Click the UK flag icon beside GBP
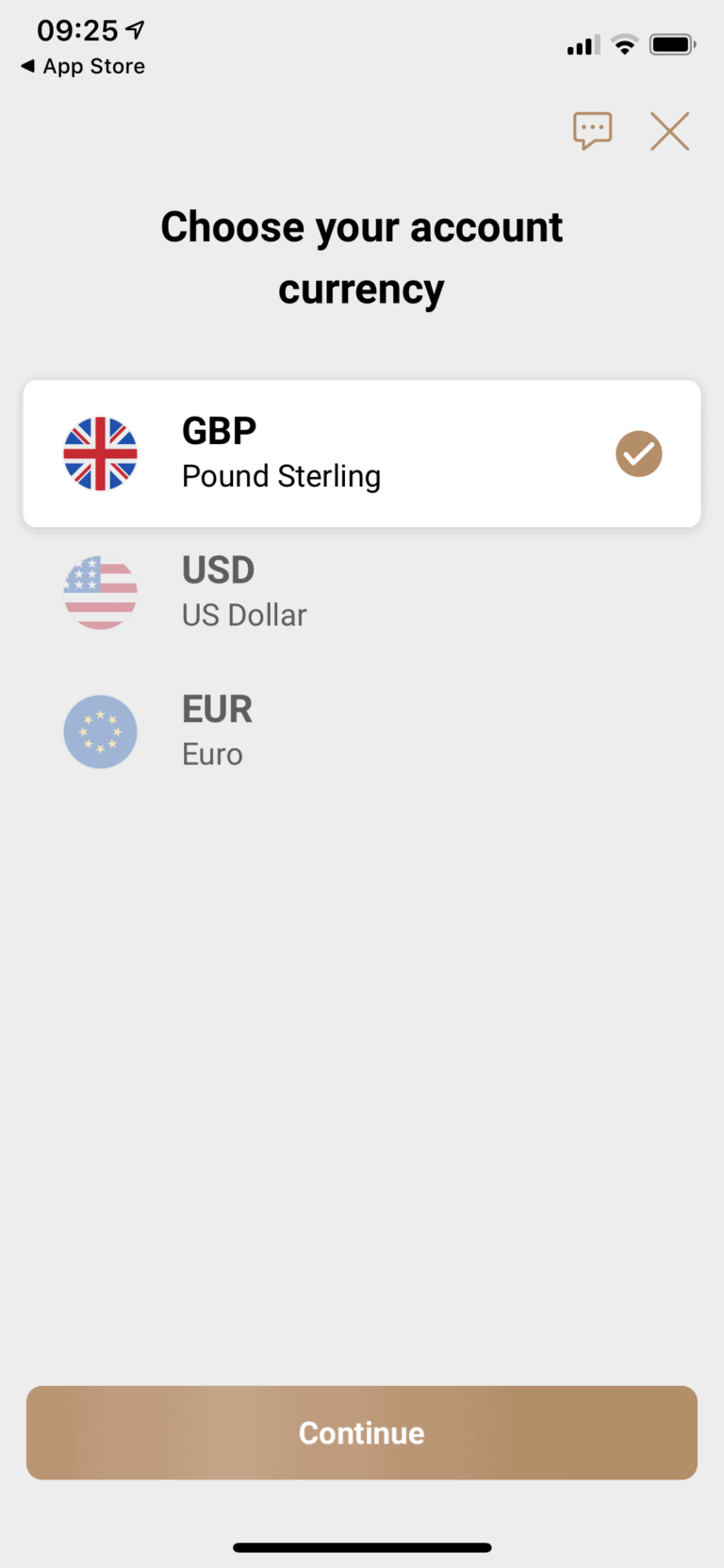 click(101, 454)
